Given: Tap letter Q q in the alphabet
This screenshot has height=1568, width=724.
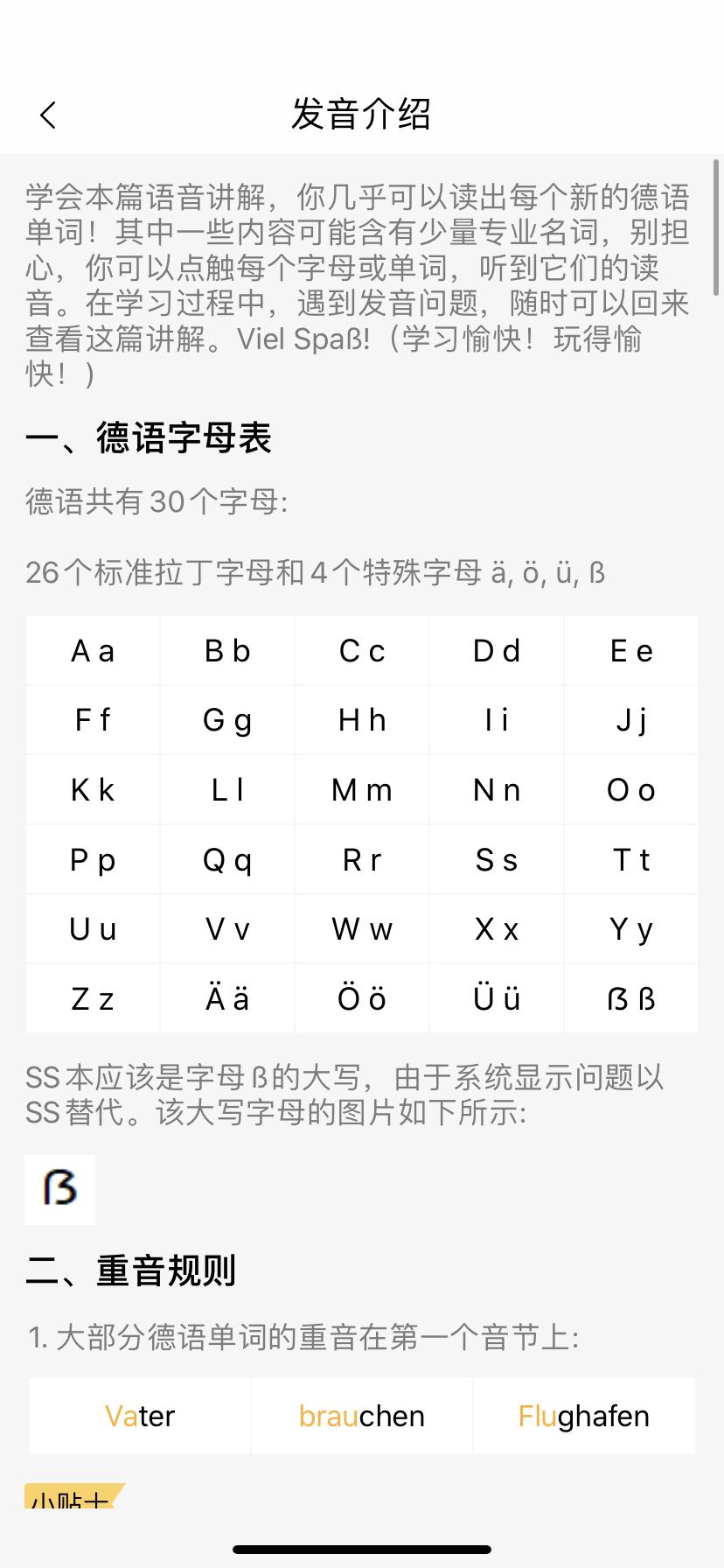Looking at the screenshot, I should point(226,859).
